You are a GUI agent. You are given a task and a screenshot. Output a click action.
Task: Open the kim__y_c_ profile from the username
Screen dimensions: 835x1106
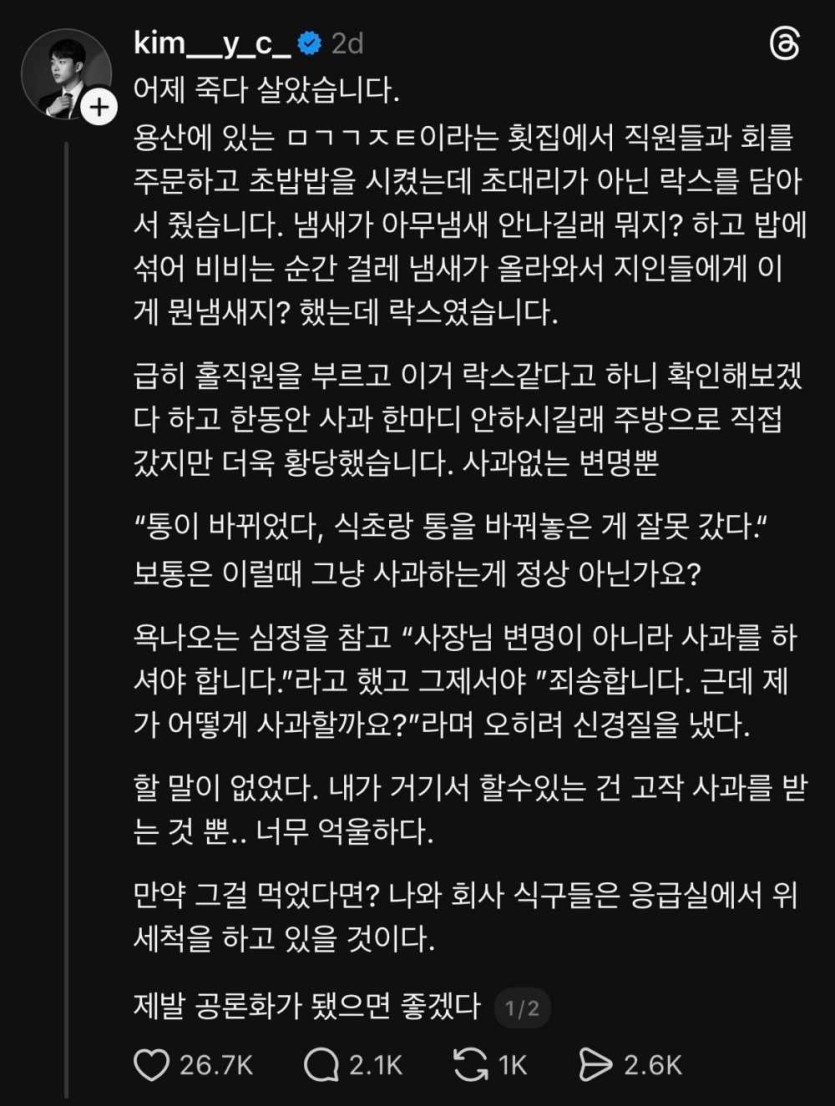point(213,44)
